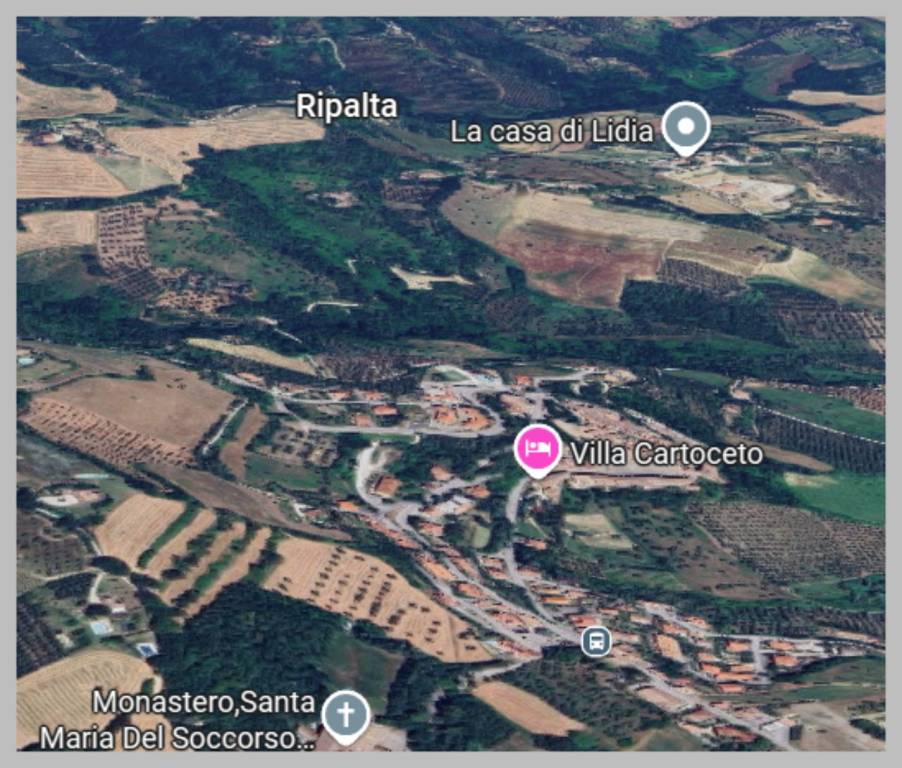This screenshot has width=902, height=768.
Task: Open the La casa di Lidia map pin
Action: [686, 127]
